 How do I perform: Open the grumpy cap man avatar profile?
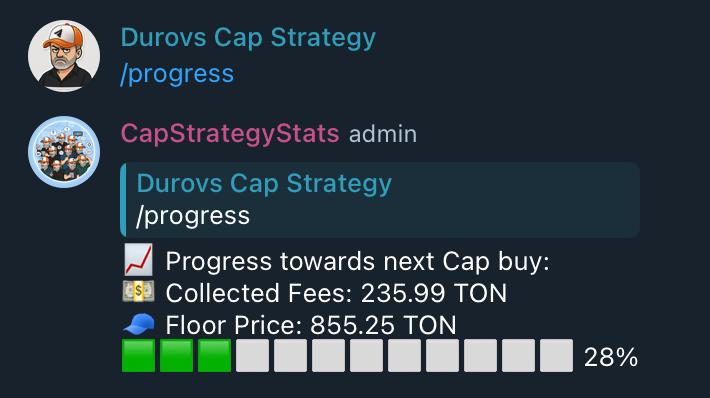pos(64,56)
